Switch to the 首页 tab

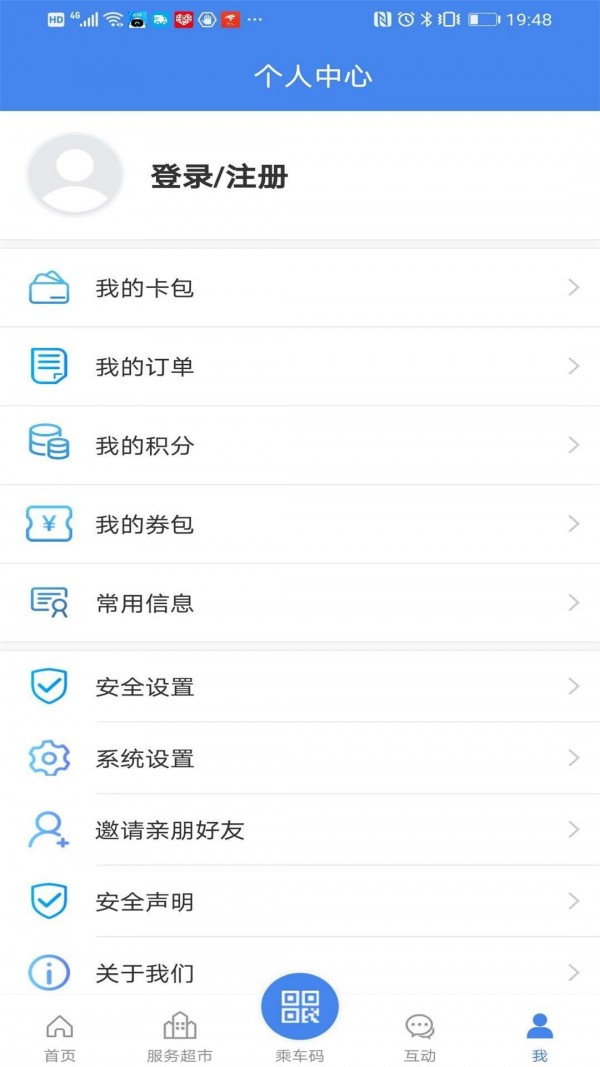[x=60, y=1037]
